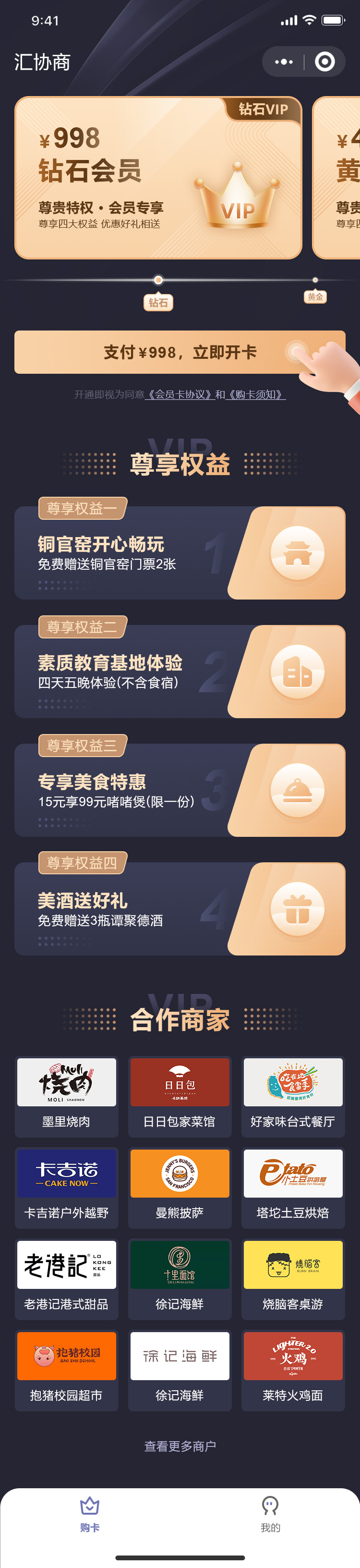Viewport: 360px width, 1568px height.
Task: Open 专享美食特惠 benefit card
Action: [180, 790]
